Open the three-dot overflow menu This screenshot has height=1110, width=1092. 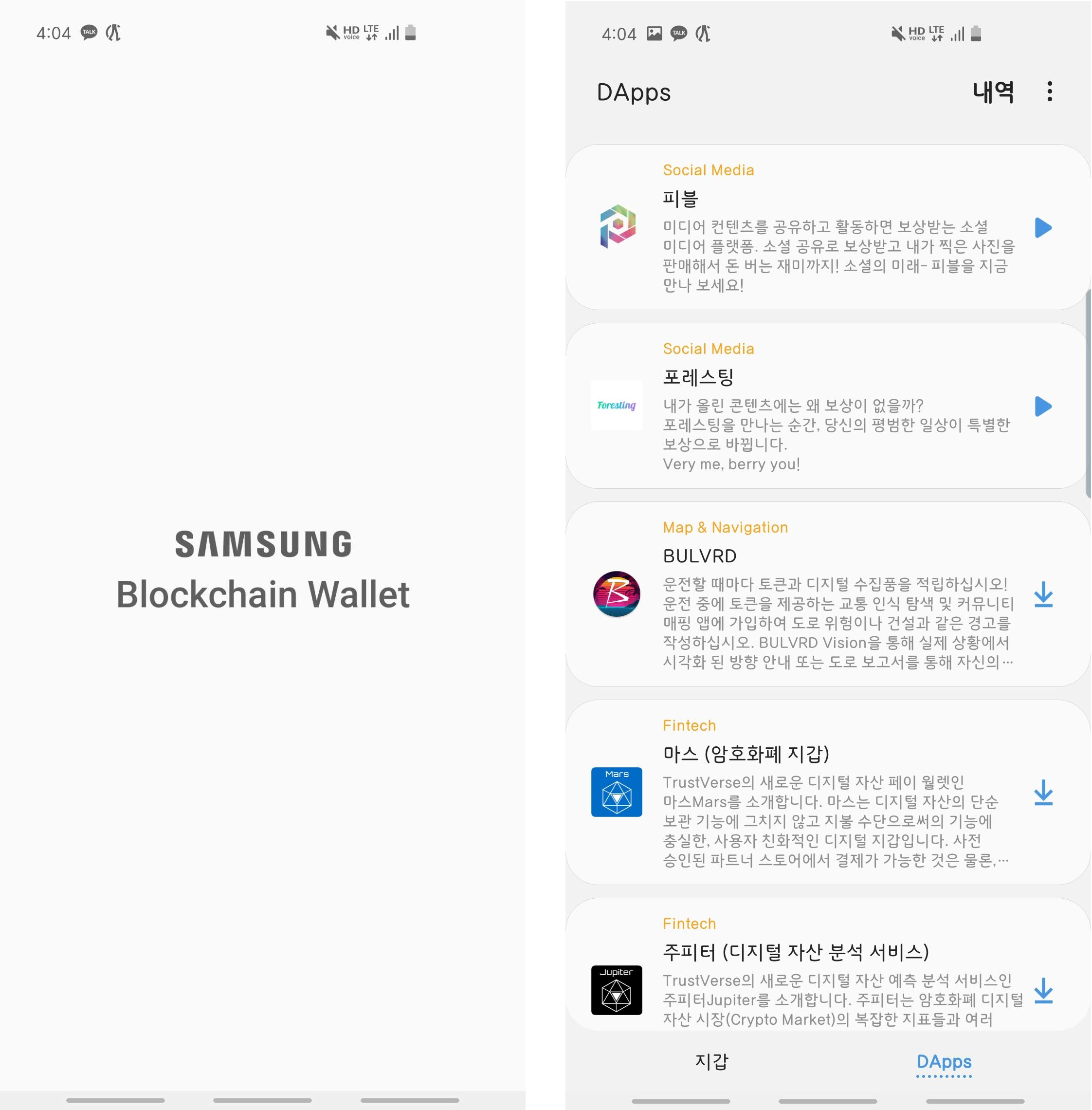(x=1050, y=92)
